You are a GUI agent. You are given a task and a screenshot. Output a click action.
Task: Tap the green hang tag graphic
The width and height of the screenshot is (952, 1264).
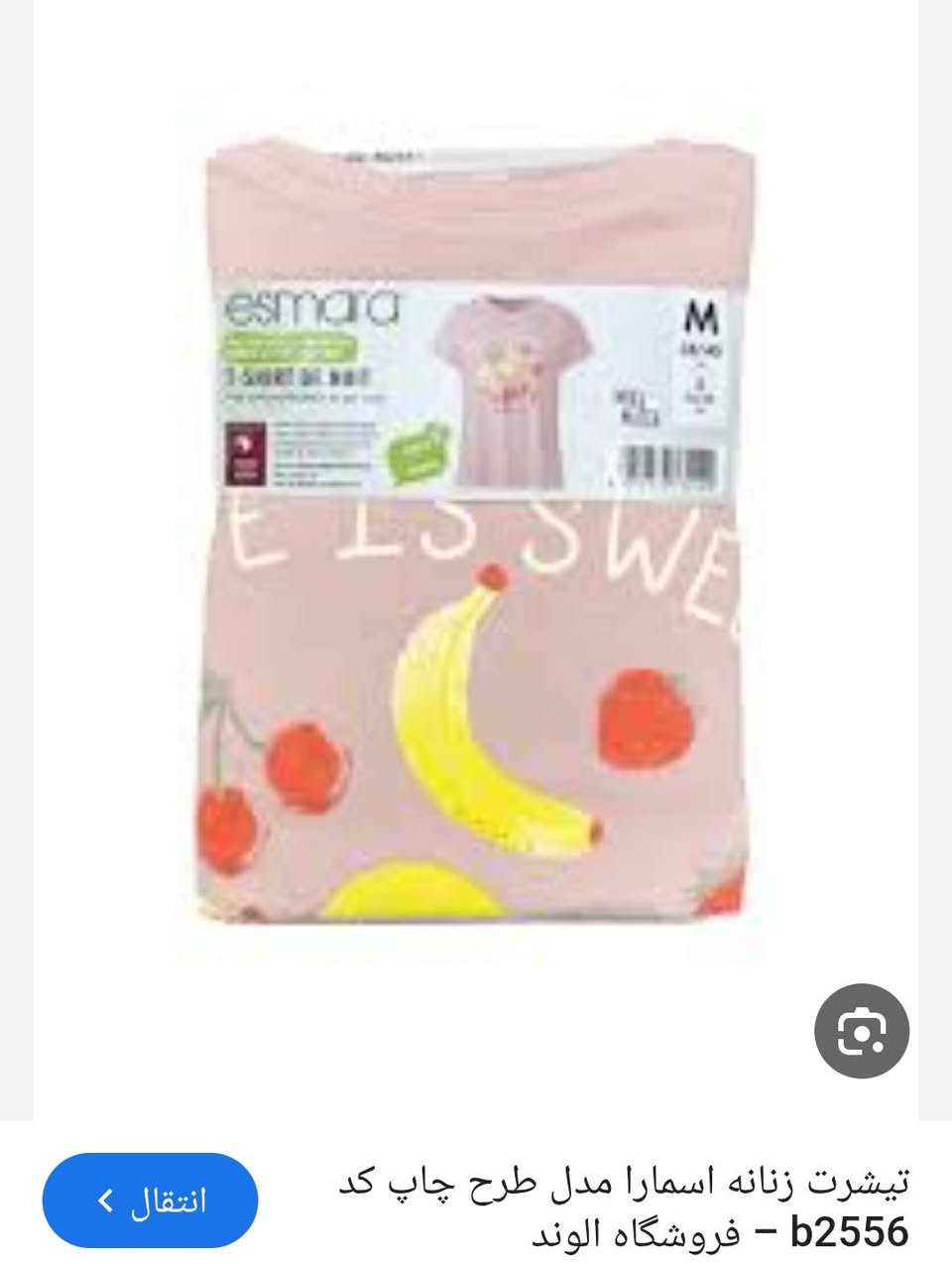[416, 454]
